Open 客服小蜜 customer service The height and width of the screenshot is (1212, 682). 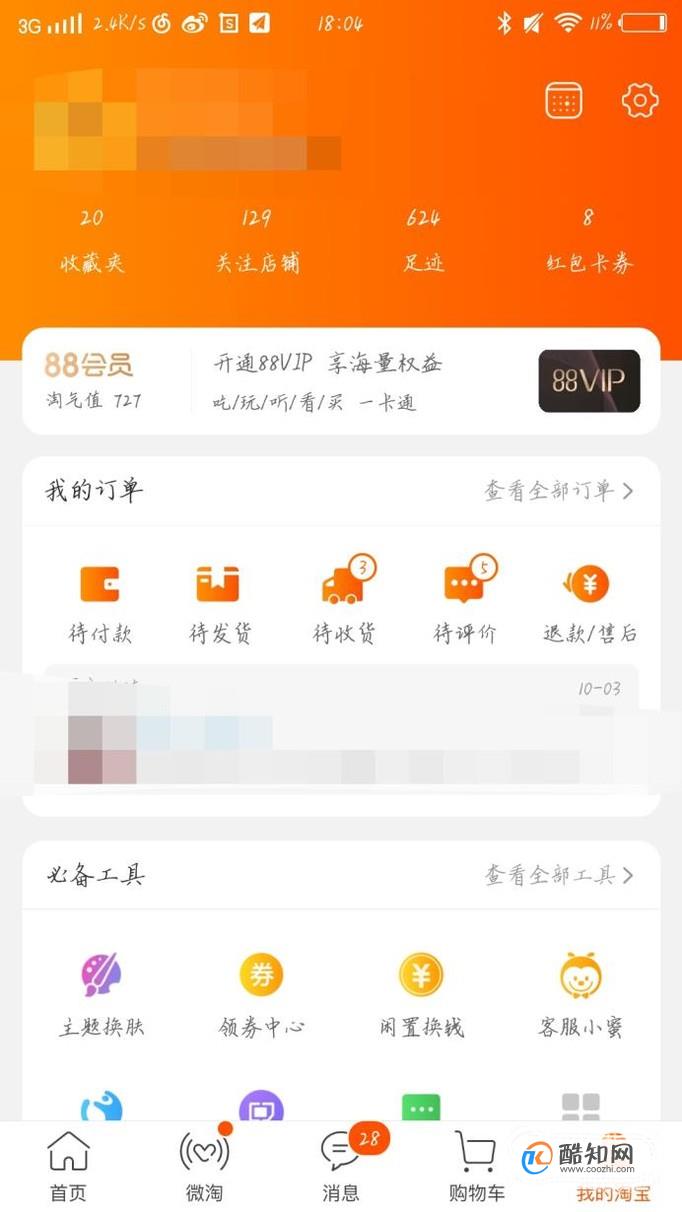[580, 994]
